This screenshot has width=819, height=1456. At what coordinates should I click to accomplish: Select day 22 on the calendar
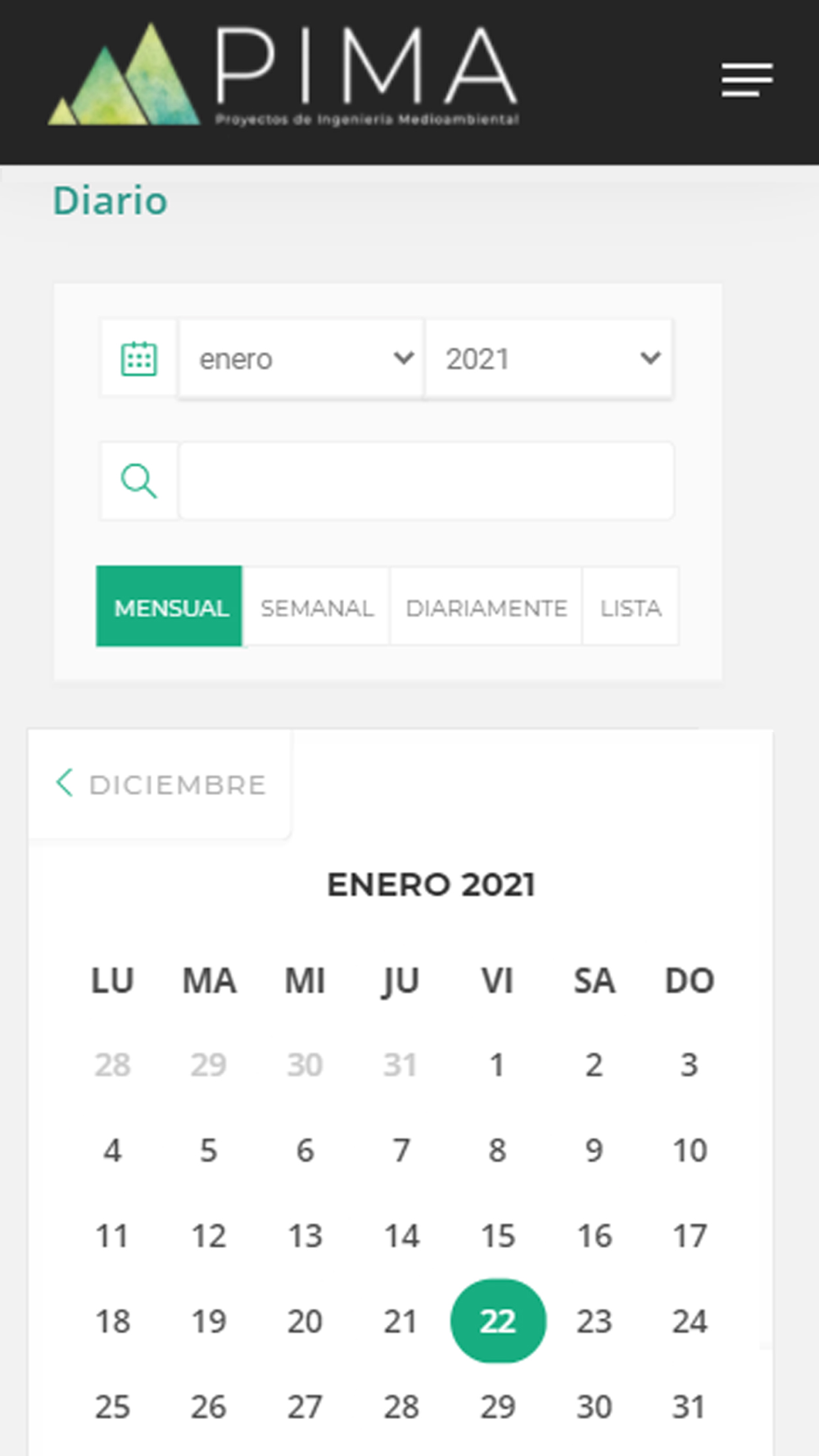tap(498, 1321)
